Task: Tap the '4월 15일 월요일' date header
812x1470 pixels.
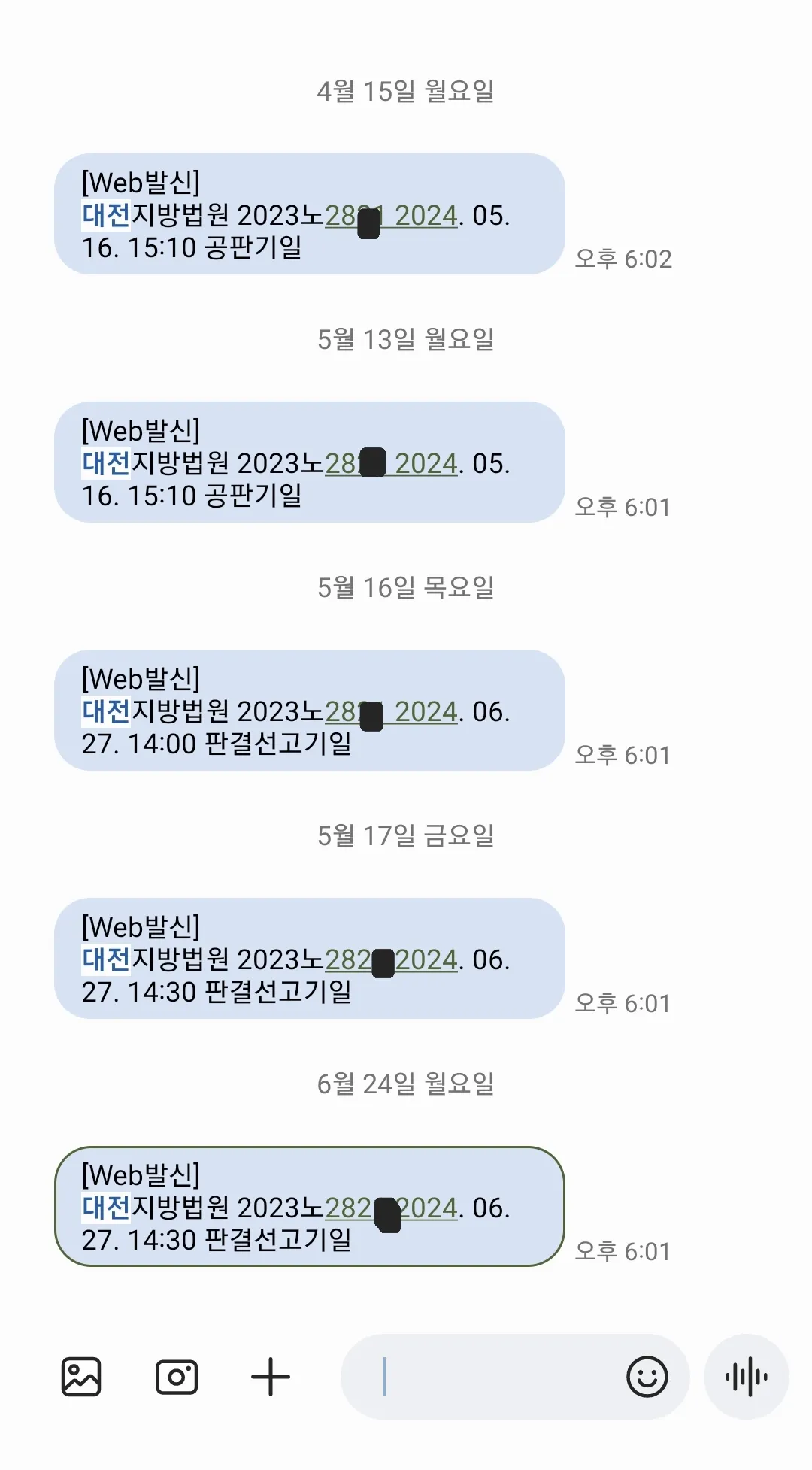Action: (406, 90)
